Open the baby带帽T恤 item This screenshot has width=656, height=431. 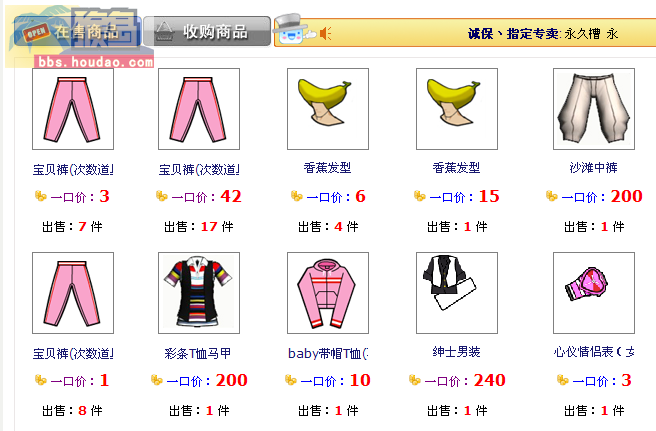327,293
